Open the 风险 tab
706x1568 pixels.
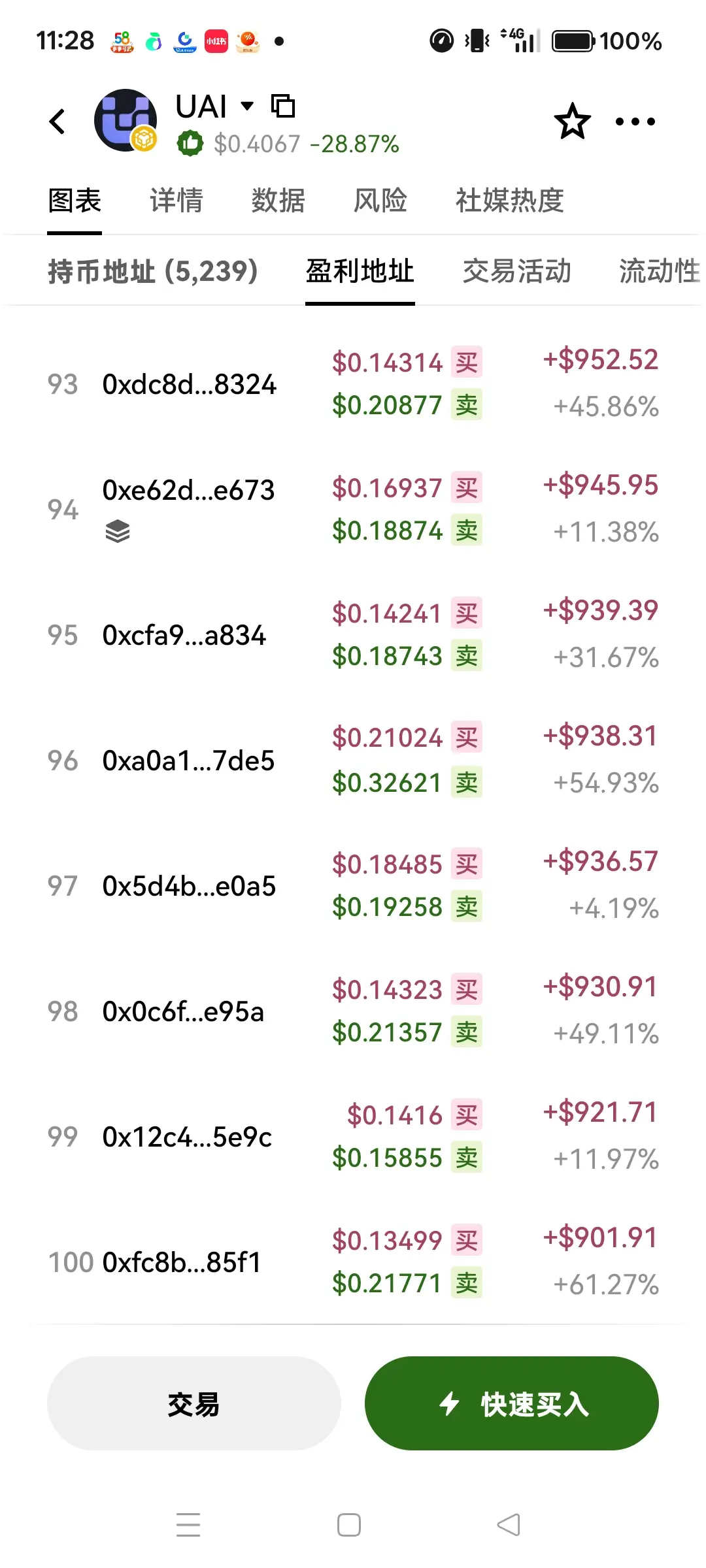pos(380,201)
